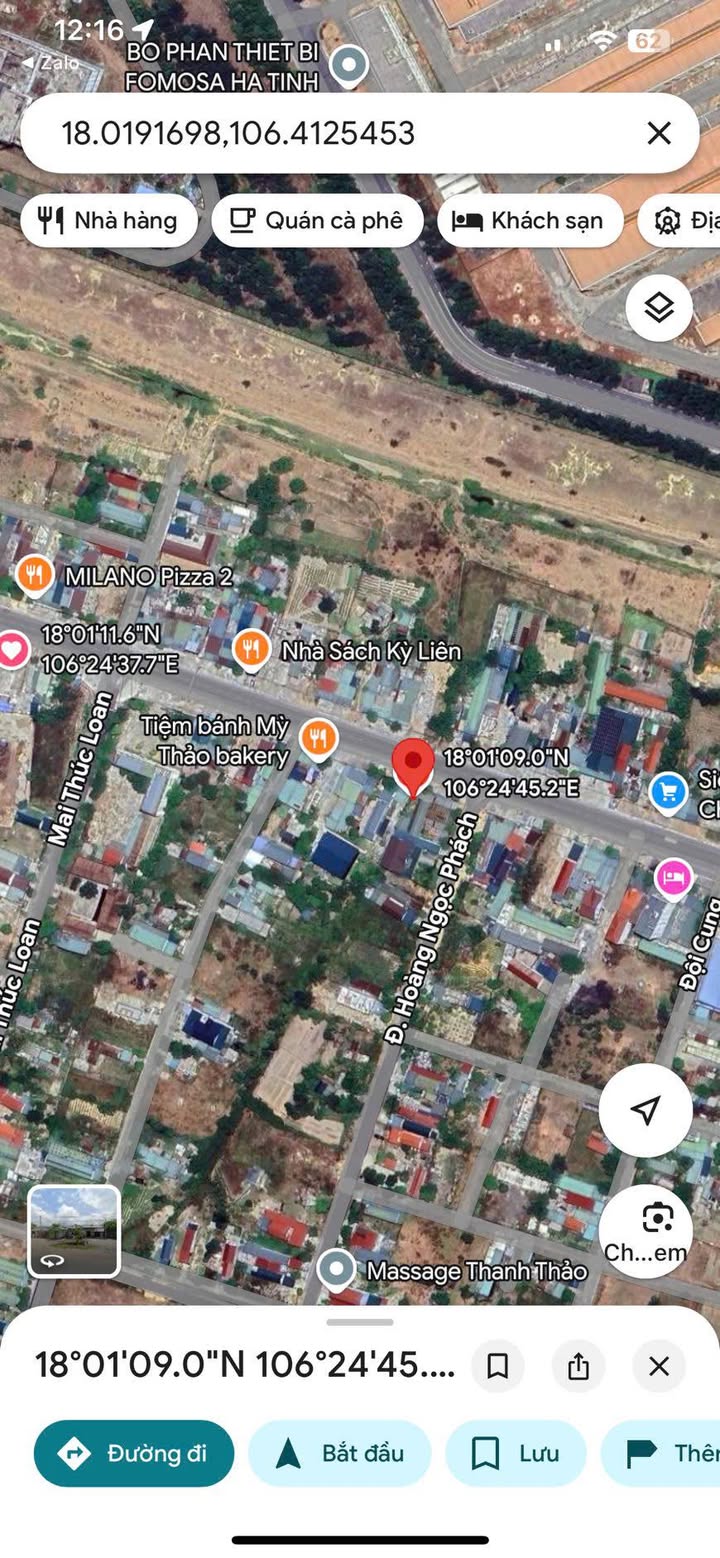This screenshot has height=1558, width=720.
Task: Open Tiệm bánh Mỳ Thảo bakery pin
Action: (317, 740)
